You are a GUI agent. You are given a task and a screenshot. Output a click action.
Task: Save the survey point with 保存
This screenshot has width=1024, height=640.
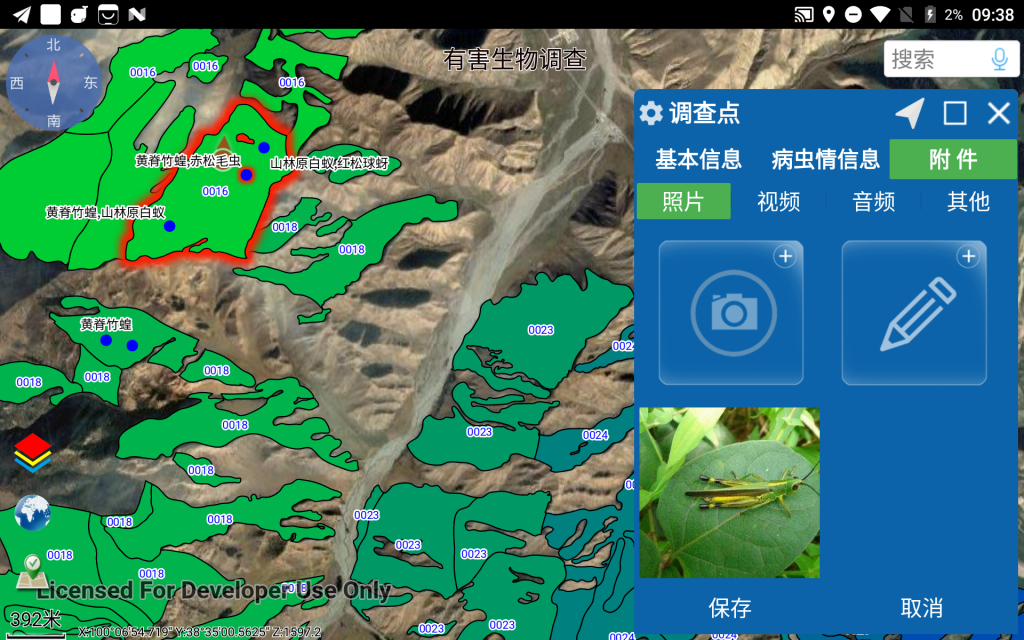click(x=729, y=608)
